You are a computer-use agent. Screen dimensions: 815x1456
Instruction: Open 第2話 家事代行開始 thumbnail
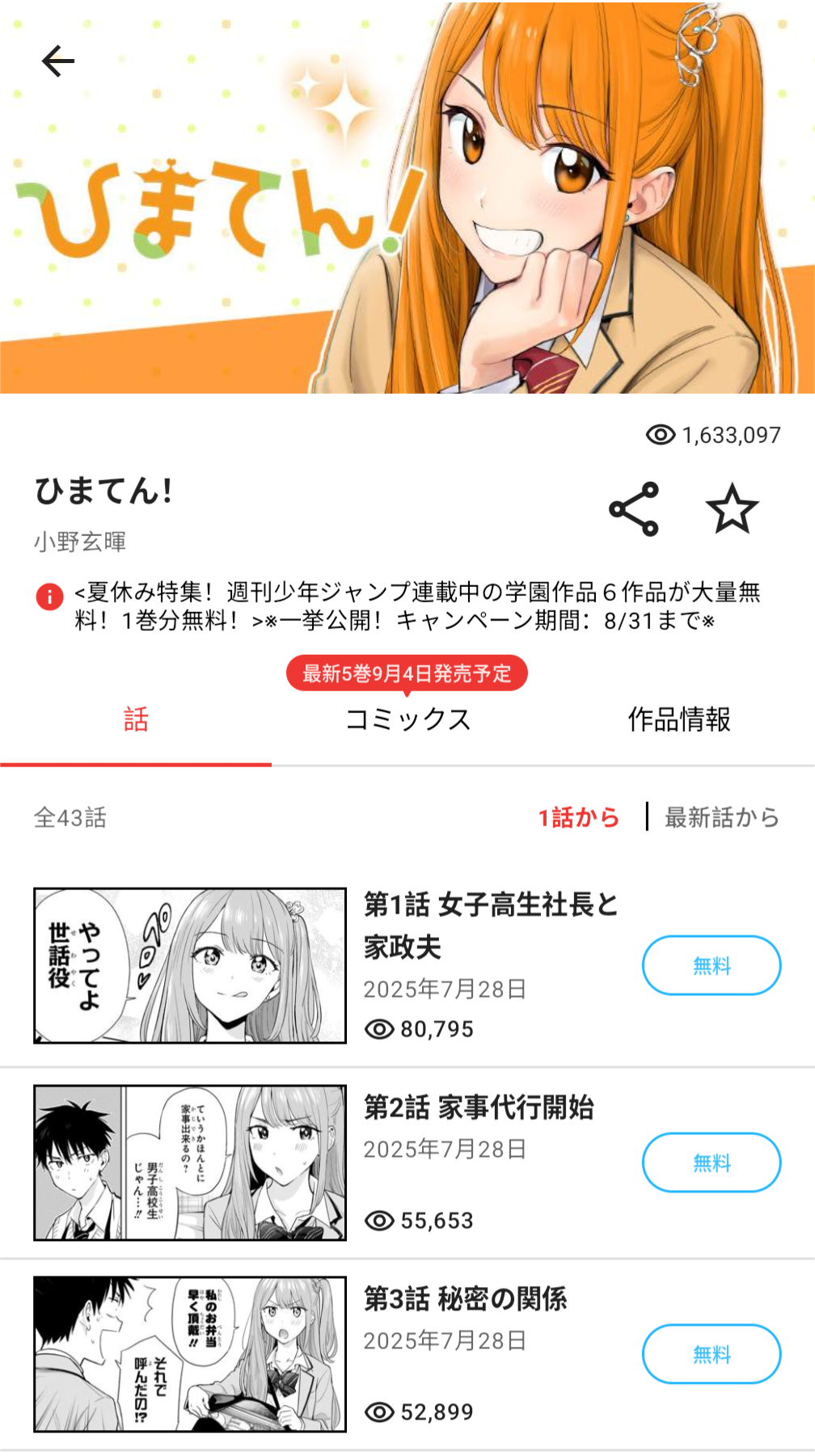click(190, 1163)
